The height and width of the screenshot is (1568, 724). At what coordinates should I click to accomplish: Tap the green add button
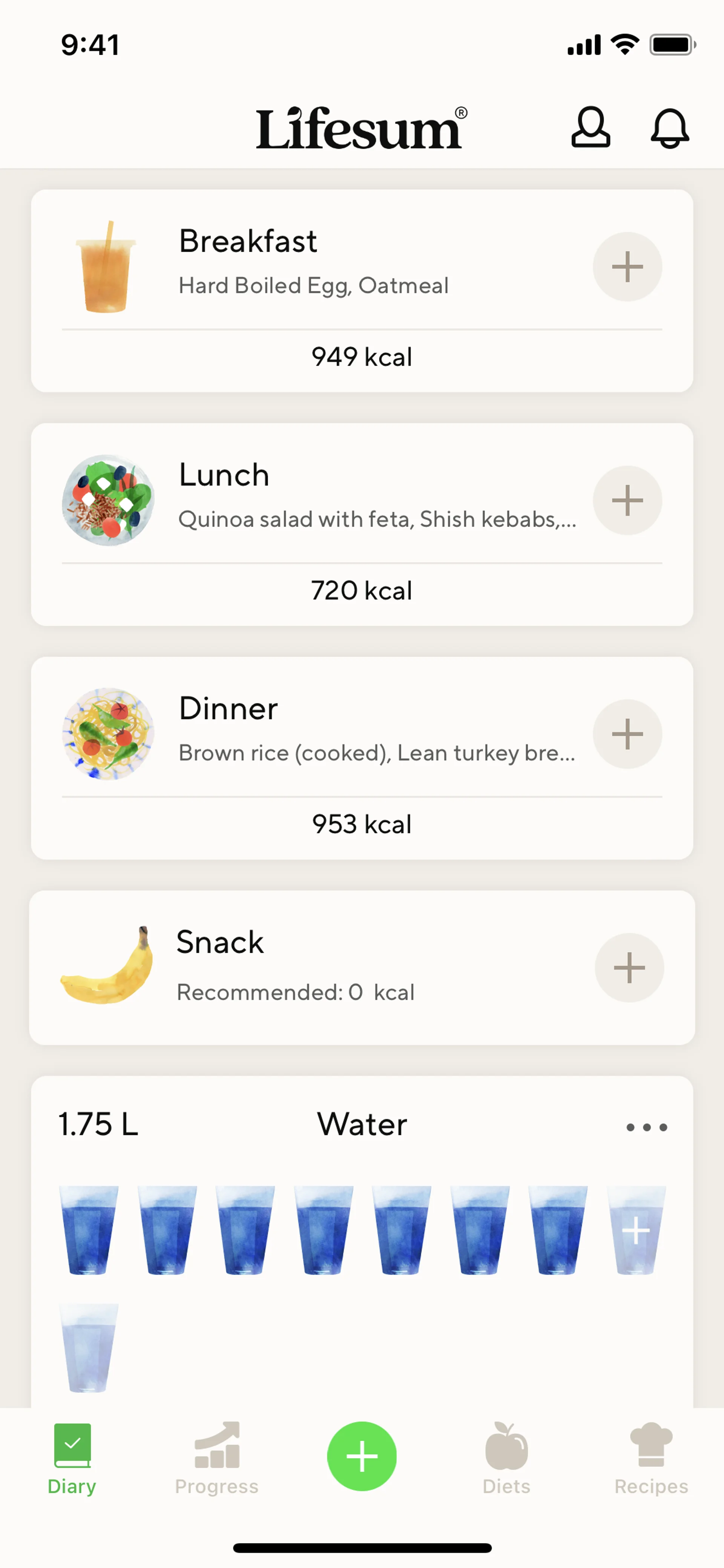[x=362, y=1456]
